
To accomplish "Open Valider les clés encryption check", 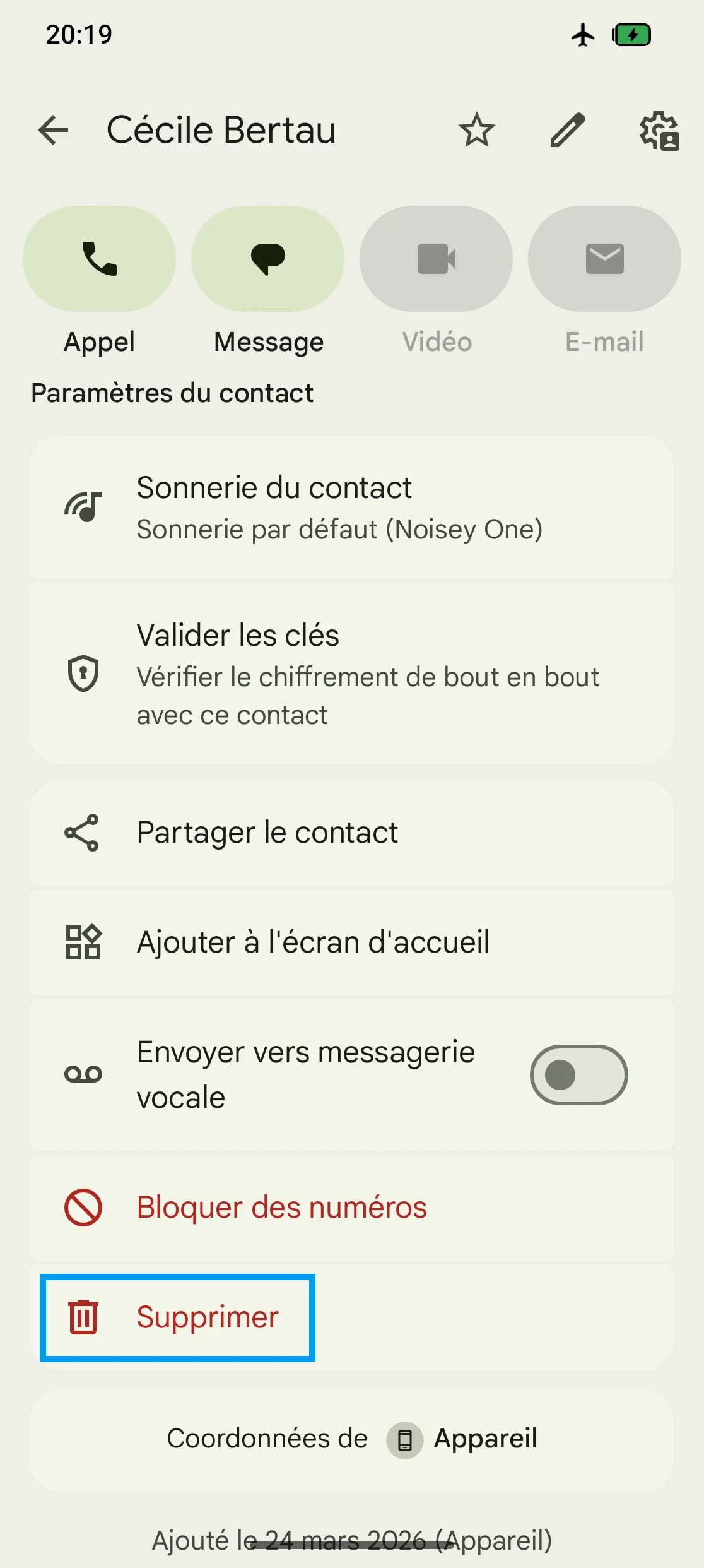I will [x=352, y=674].
